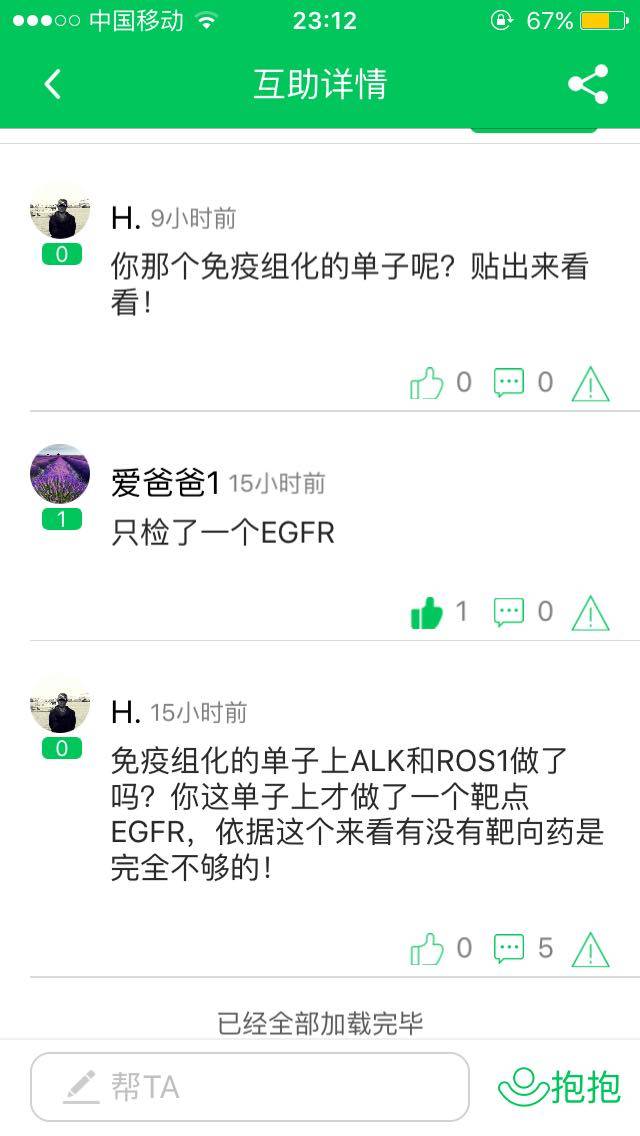Report H.'s comment about ALK和ROS1
This screenshot has height=1136, width=640.
click(590, 949)
